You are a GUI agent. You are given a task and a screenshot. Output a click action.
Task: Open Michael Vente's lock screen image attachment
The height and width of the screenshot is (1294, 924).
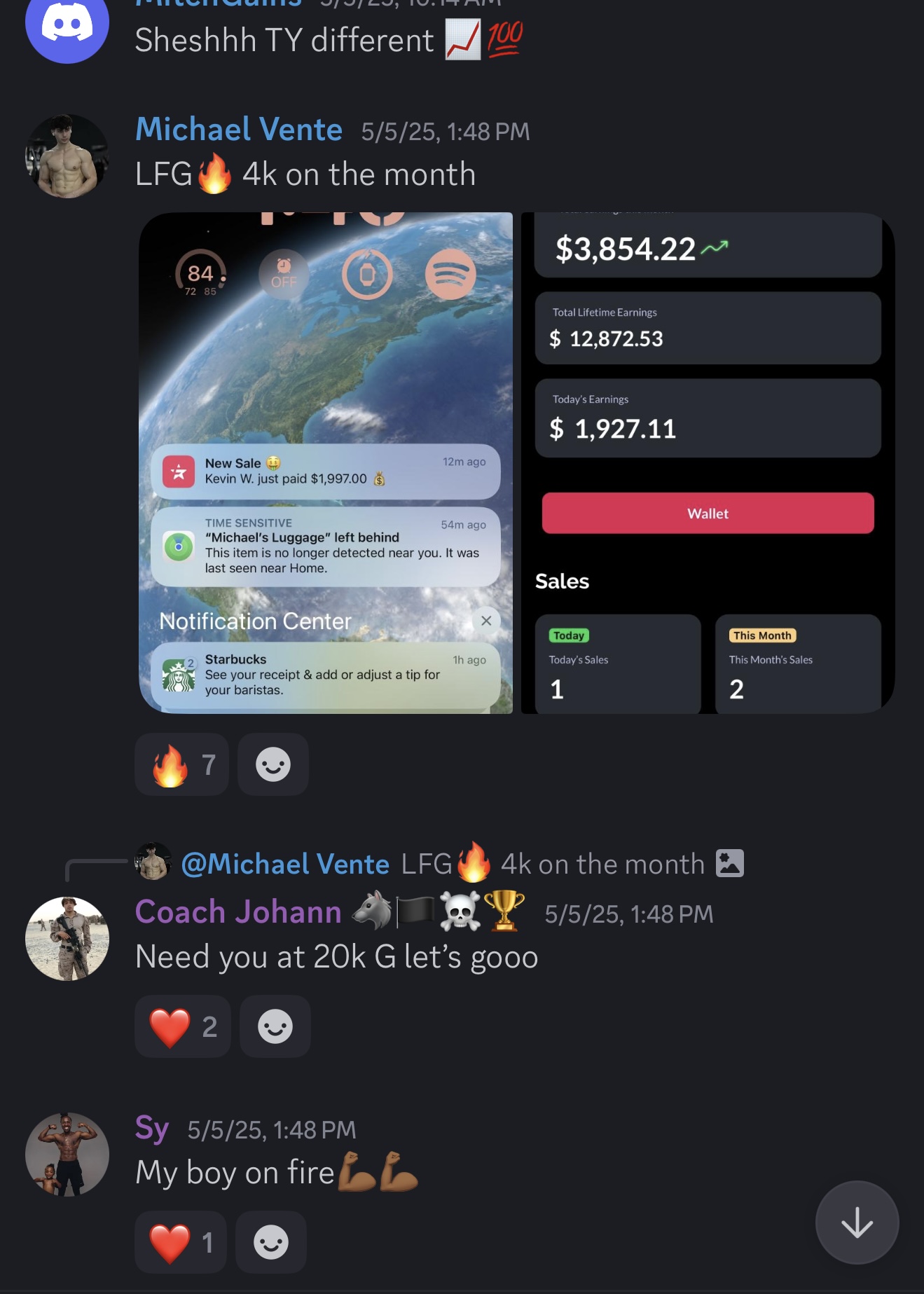point(326,462)
